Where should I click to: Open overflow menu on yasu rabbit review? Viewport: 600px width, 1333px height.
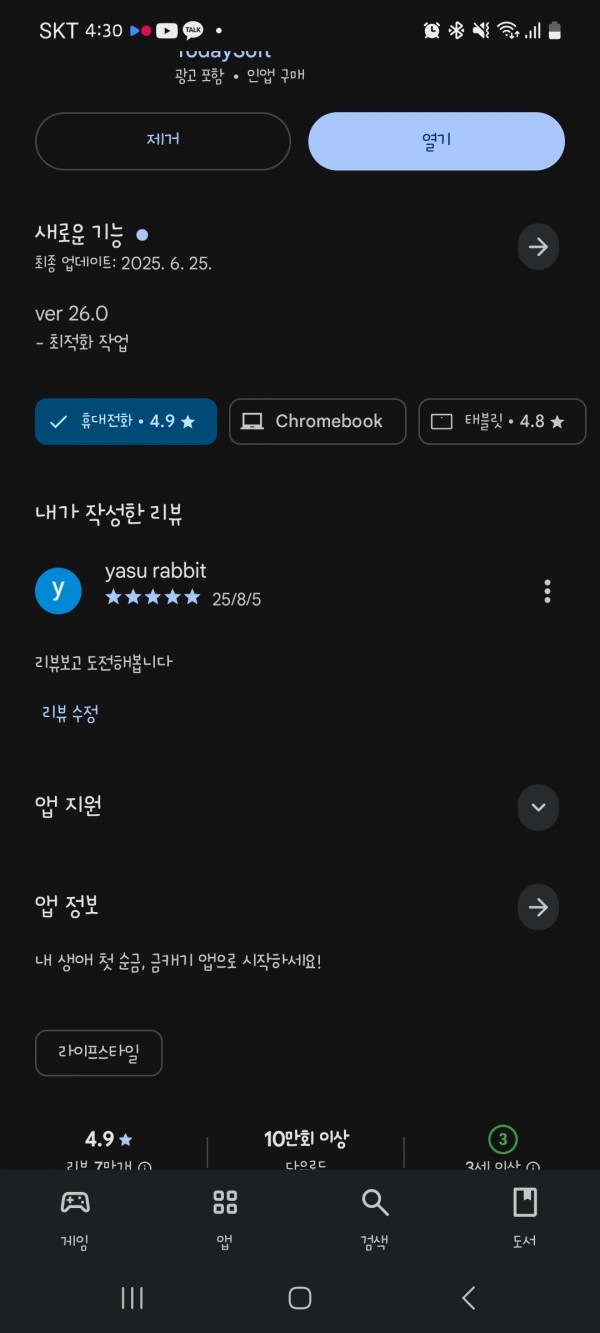point(547,591)
